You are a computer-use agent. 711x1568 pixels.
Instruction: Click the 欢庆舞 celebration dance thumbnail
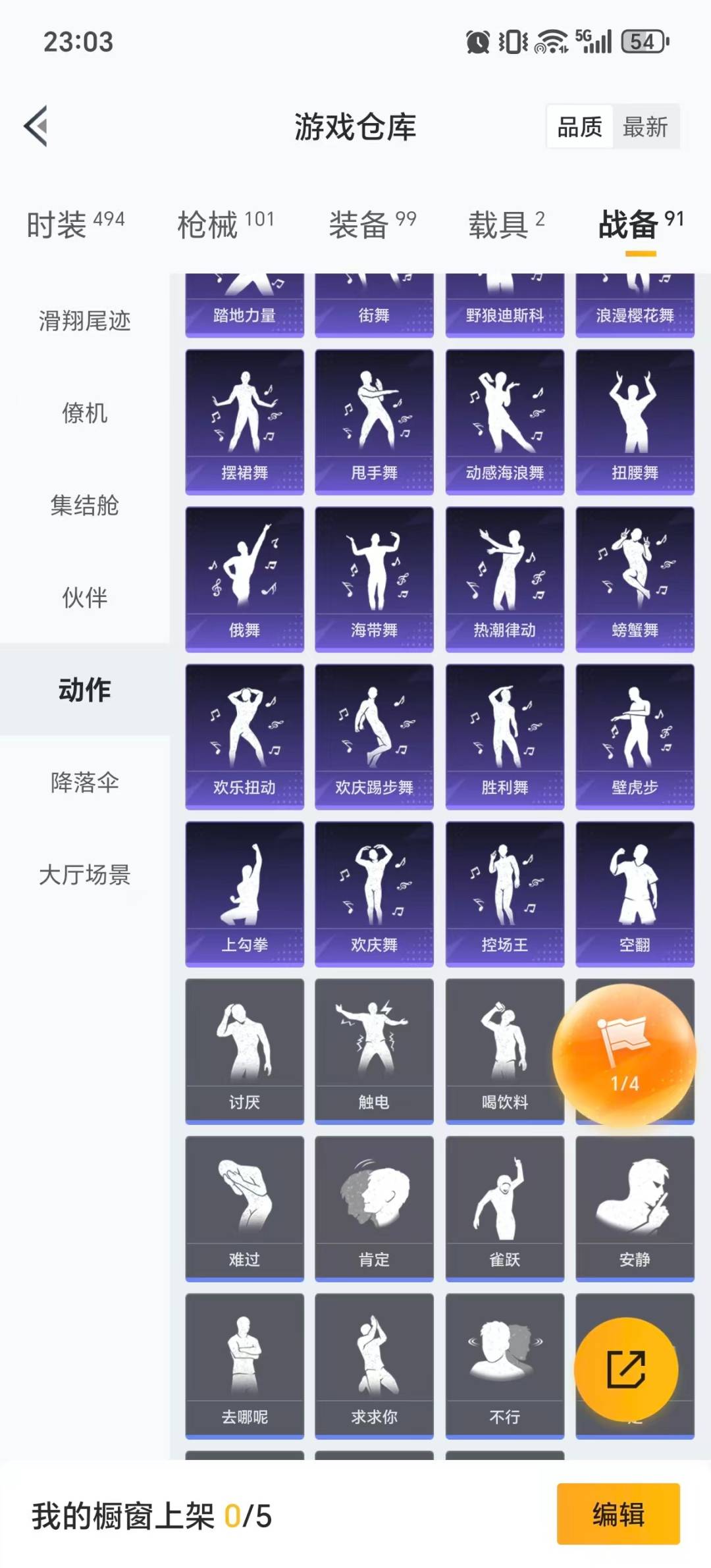coord(373,892)
